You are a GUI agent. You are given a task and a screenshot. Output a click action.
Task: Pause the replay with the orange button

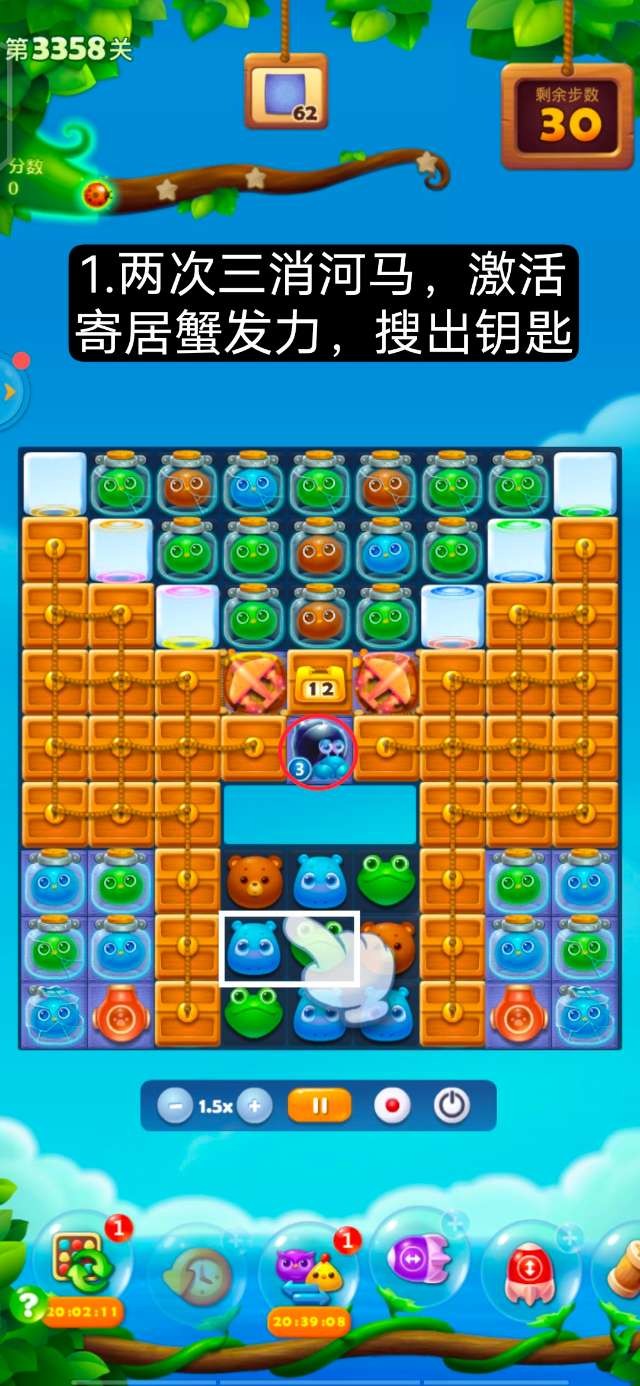pyautogui.click(x=320, y=1106)
